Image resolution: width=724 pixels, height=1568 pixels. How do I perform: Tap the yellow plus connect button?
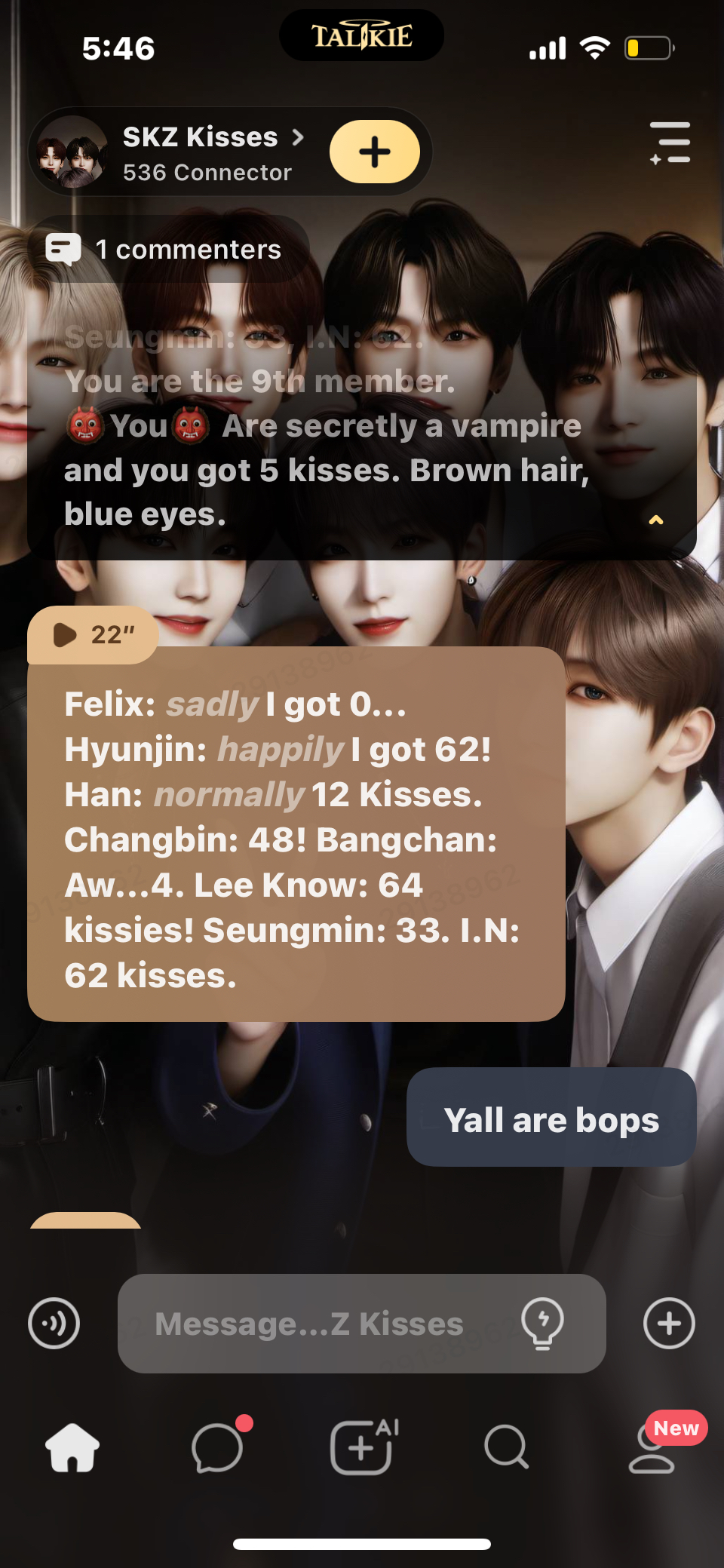pos(375,152)
